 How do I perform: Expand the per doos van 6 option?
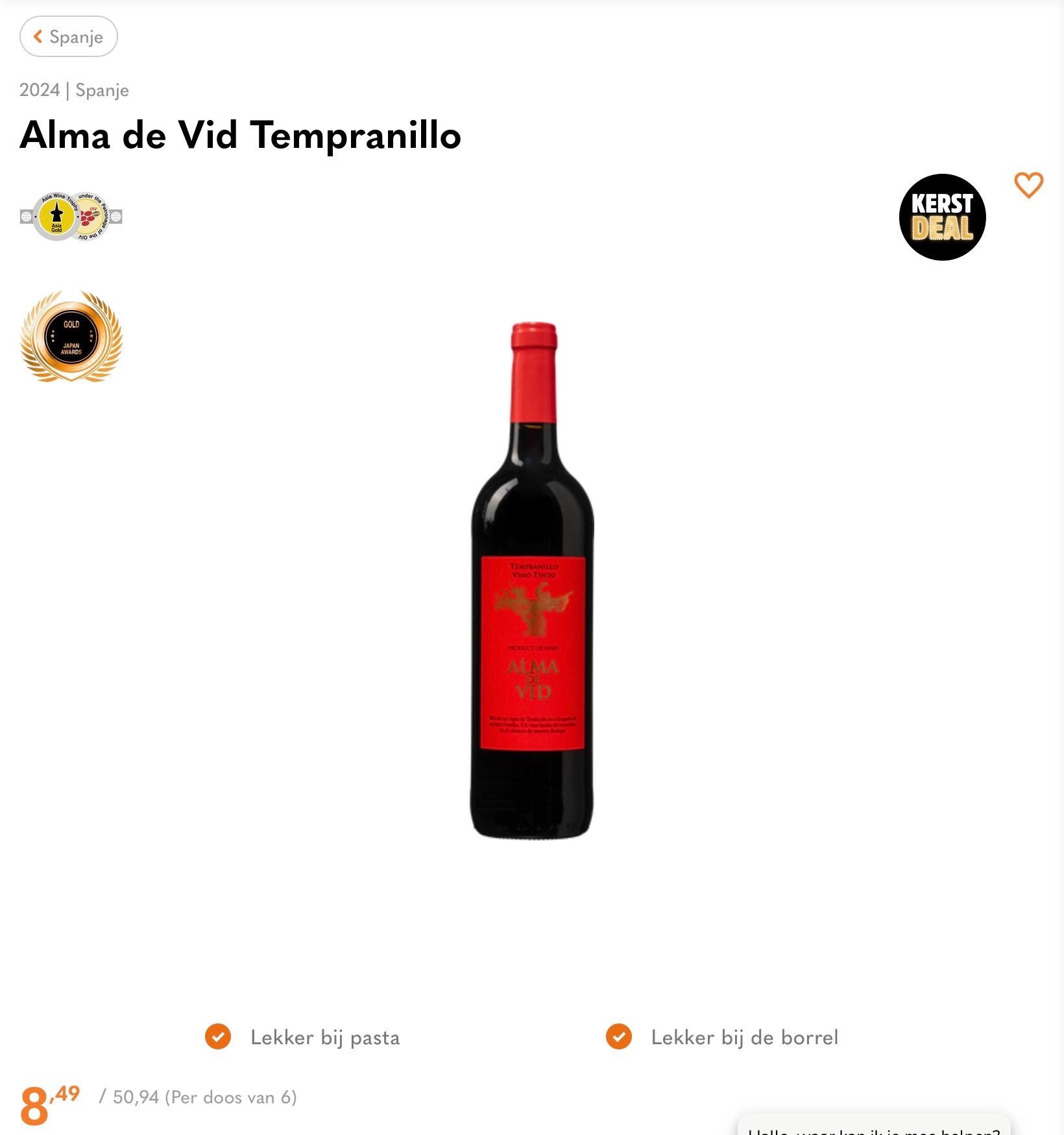[x=198, y=1098]
